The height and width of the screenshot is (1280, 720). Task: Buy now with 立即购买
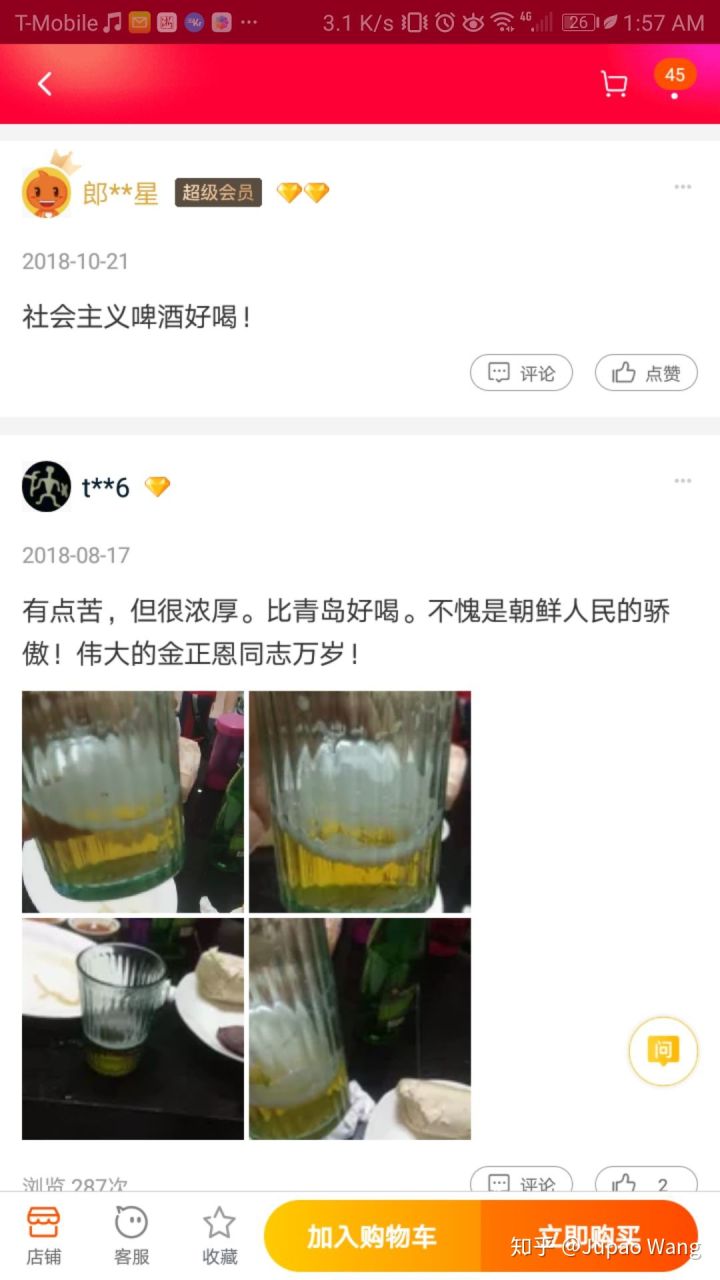click(x=590, y=1236)
